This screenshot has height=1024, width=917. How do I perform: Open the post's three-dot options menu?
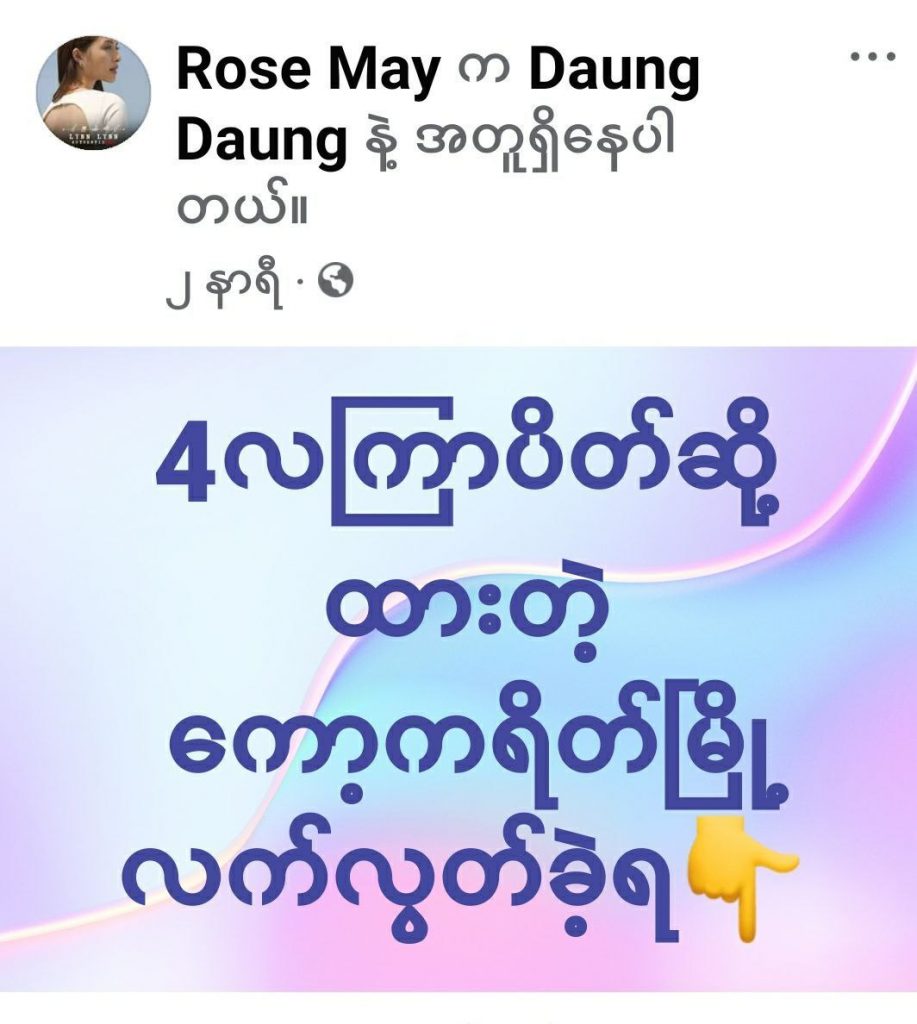click(x=872, y=57)
